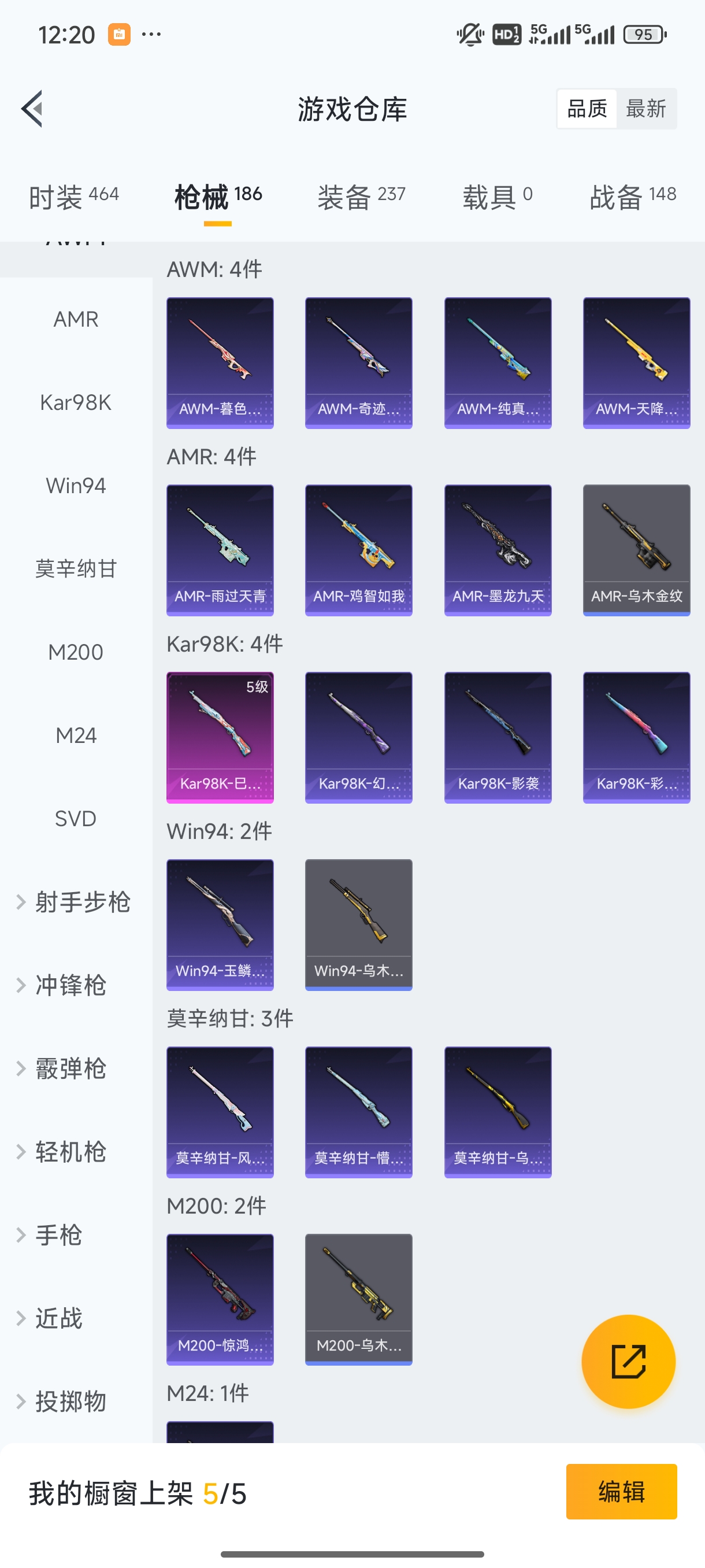Switch sorting to 品质
Screen dimensions: 705x1568
click(x=586, y=108)
